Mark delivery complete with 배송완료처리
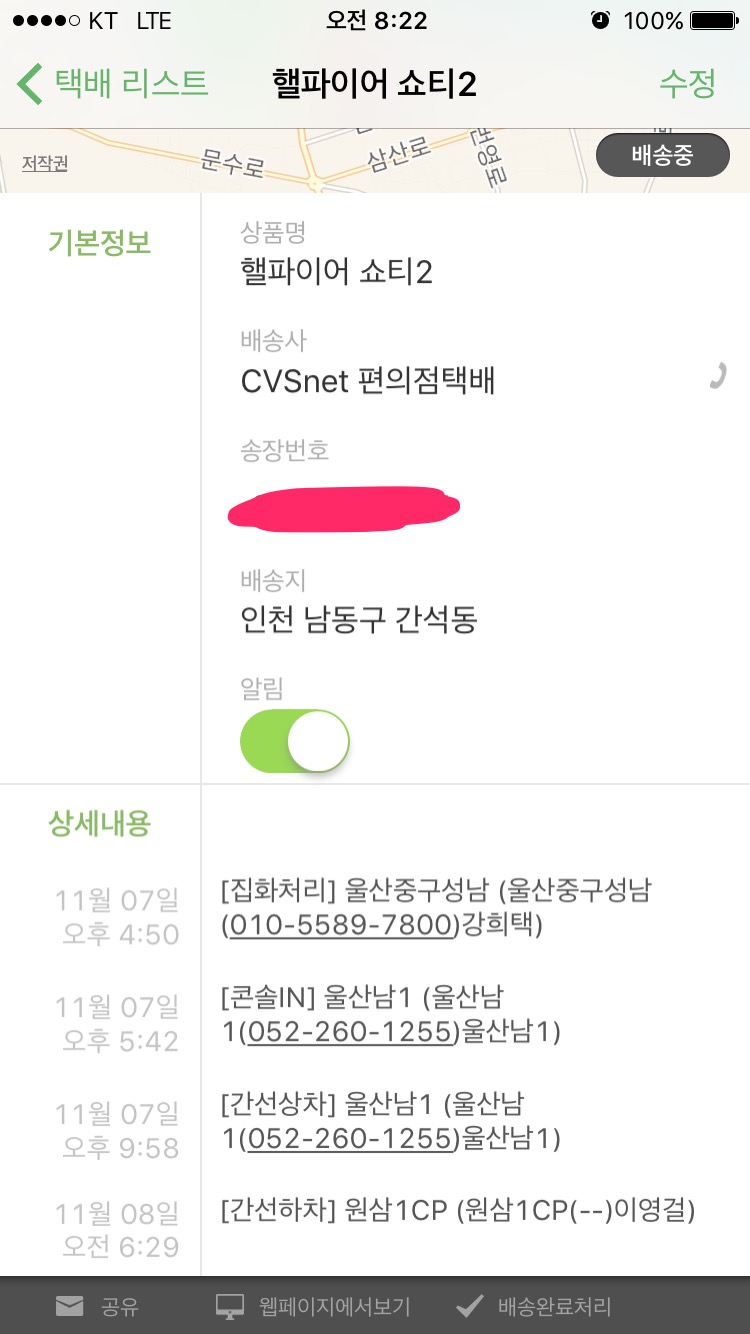This screenshot has width=750, height=1334. (x=533, y=1306)
